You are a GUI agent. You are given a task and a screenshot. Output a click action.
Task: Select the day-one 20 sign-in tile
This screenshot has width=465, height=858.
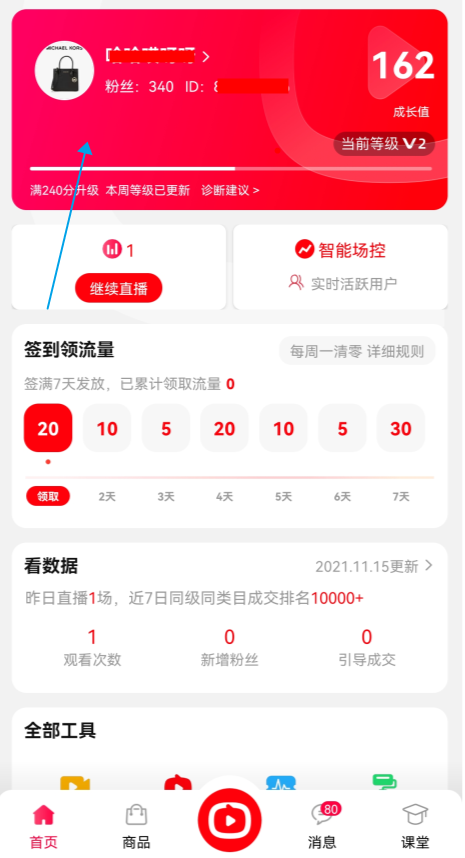pos(48,428)
